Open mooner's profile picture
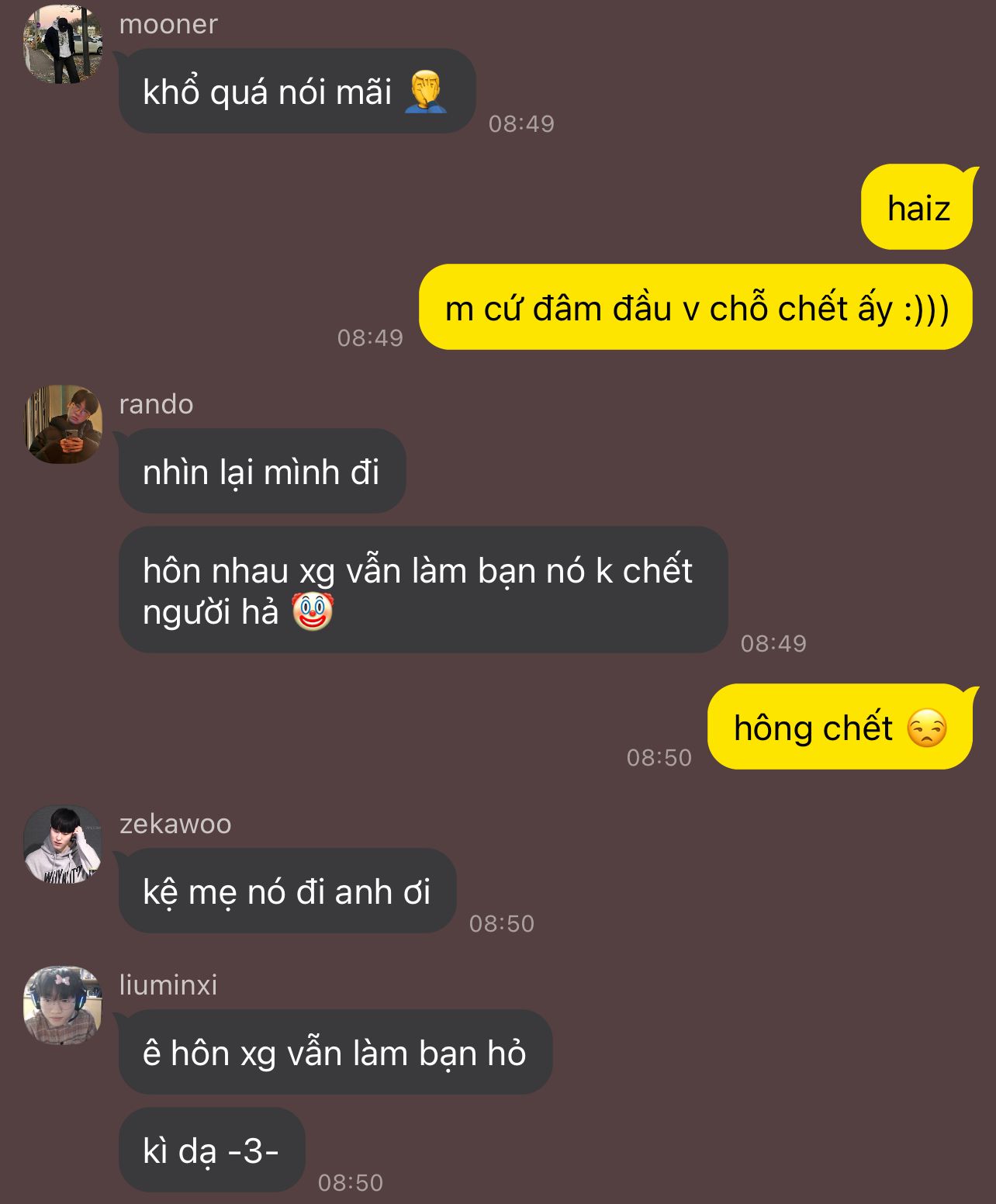 point(63,44)
